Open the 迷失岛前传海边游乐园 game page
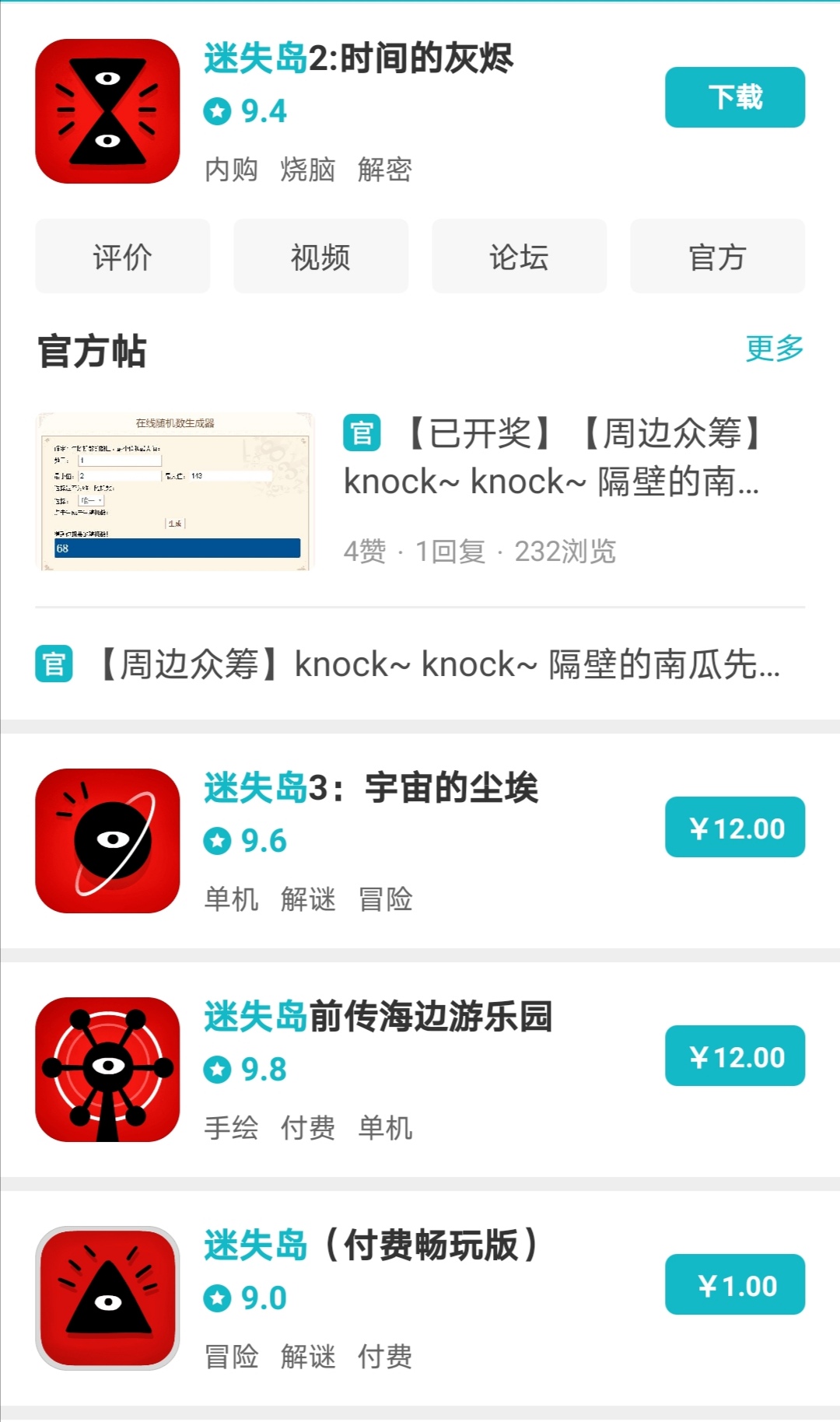 (x=378, y=1017)
